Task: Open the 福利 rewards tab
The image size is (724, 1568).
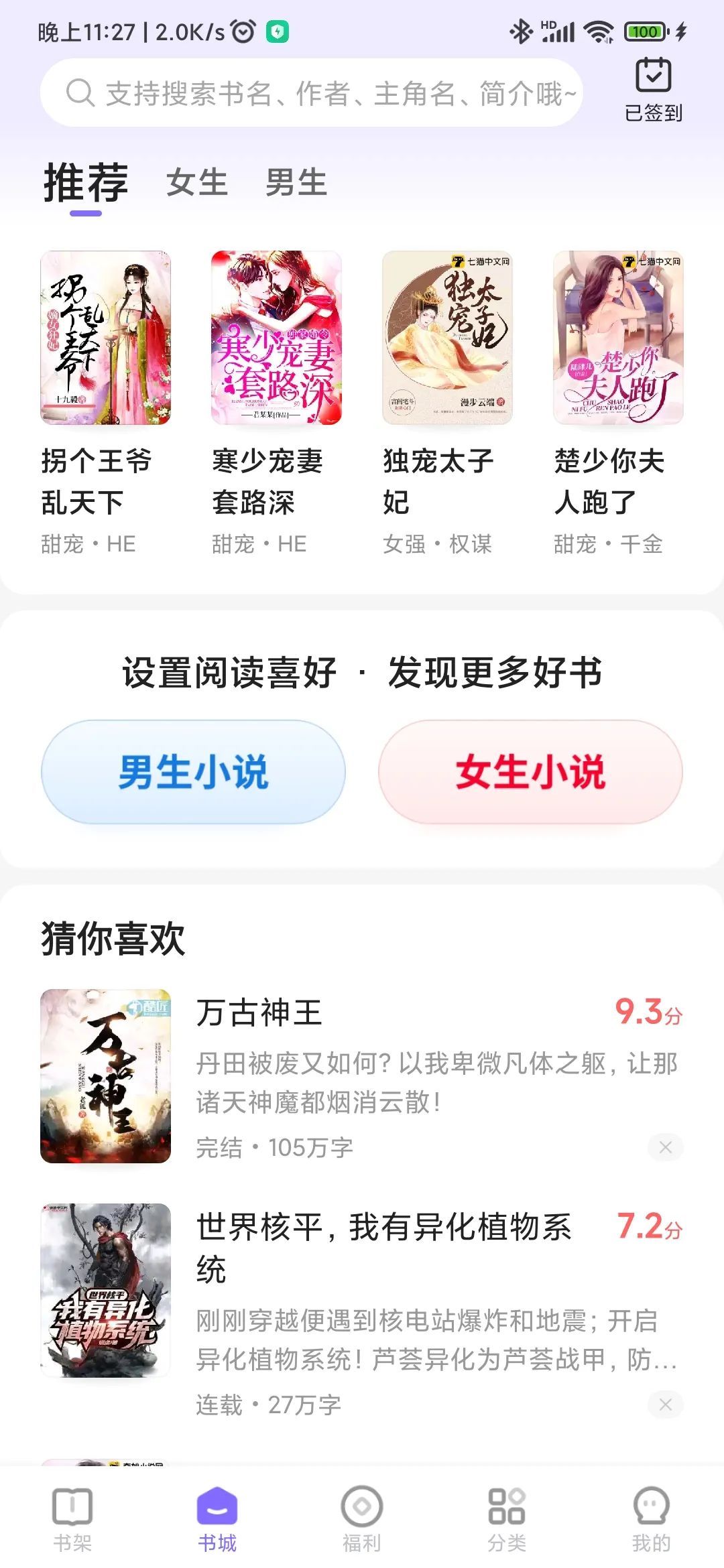Action: click(362, 1519)
